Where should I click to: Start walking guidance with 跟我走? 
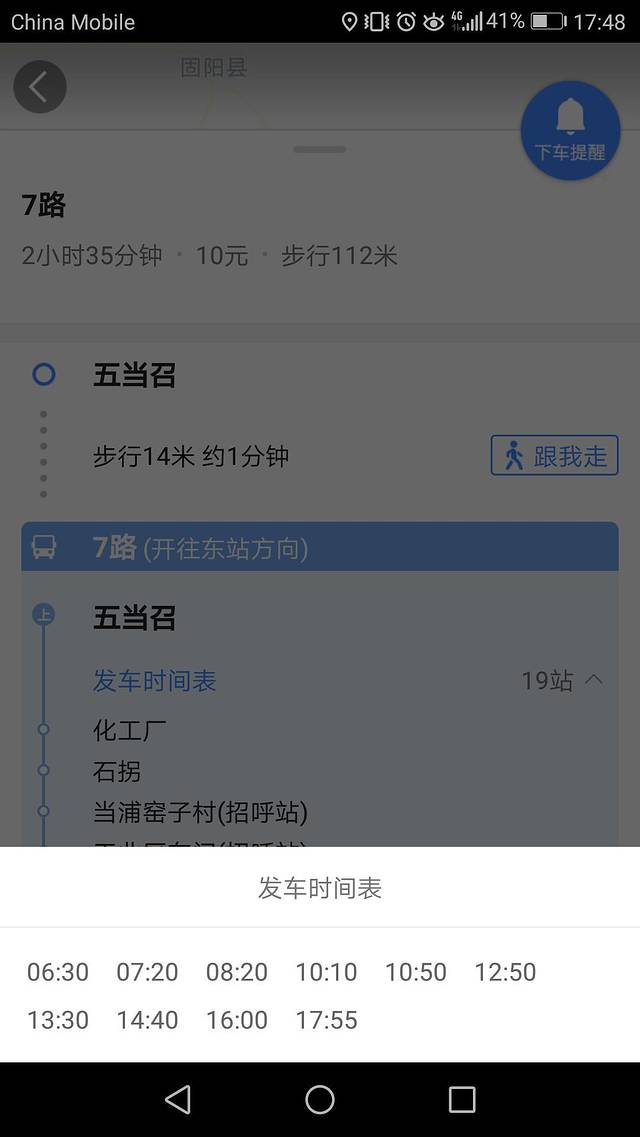coord(555,456)
